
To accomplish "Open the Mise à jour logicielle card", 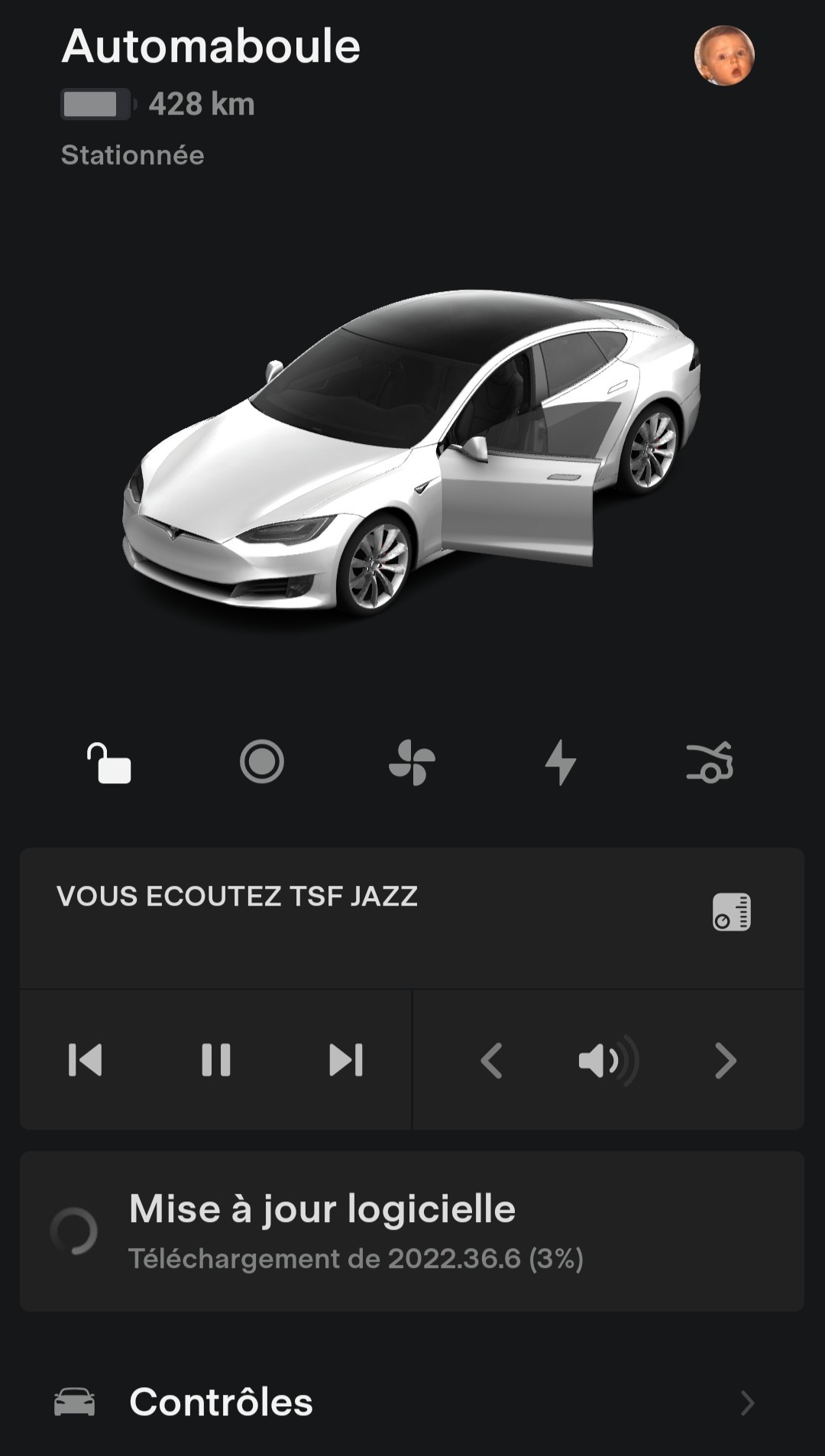I will point(412,1231).
